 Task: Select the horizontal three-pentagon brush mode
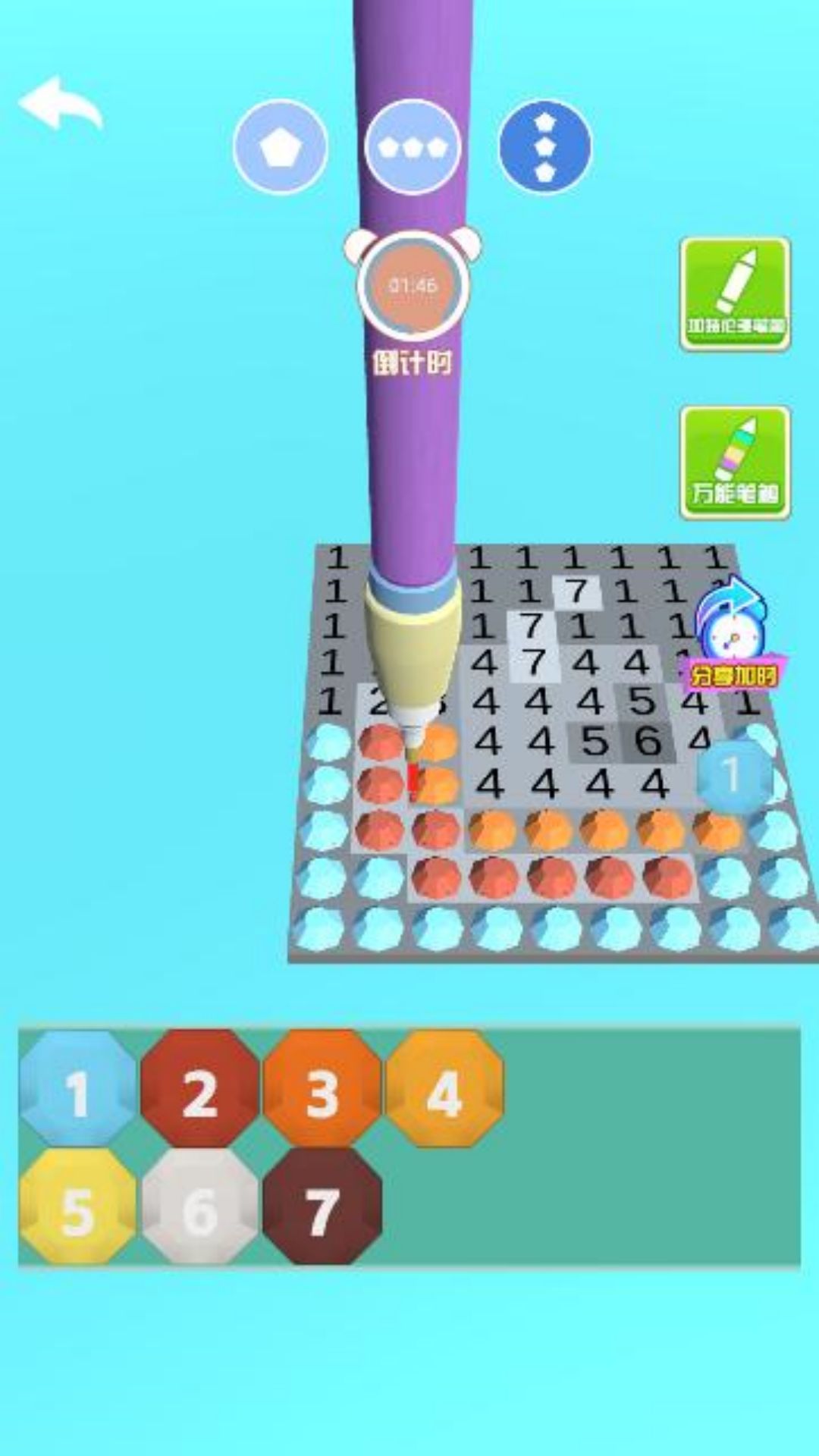coord(412,147)
